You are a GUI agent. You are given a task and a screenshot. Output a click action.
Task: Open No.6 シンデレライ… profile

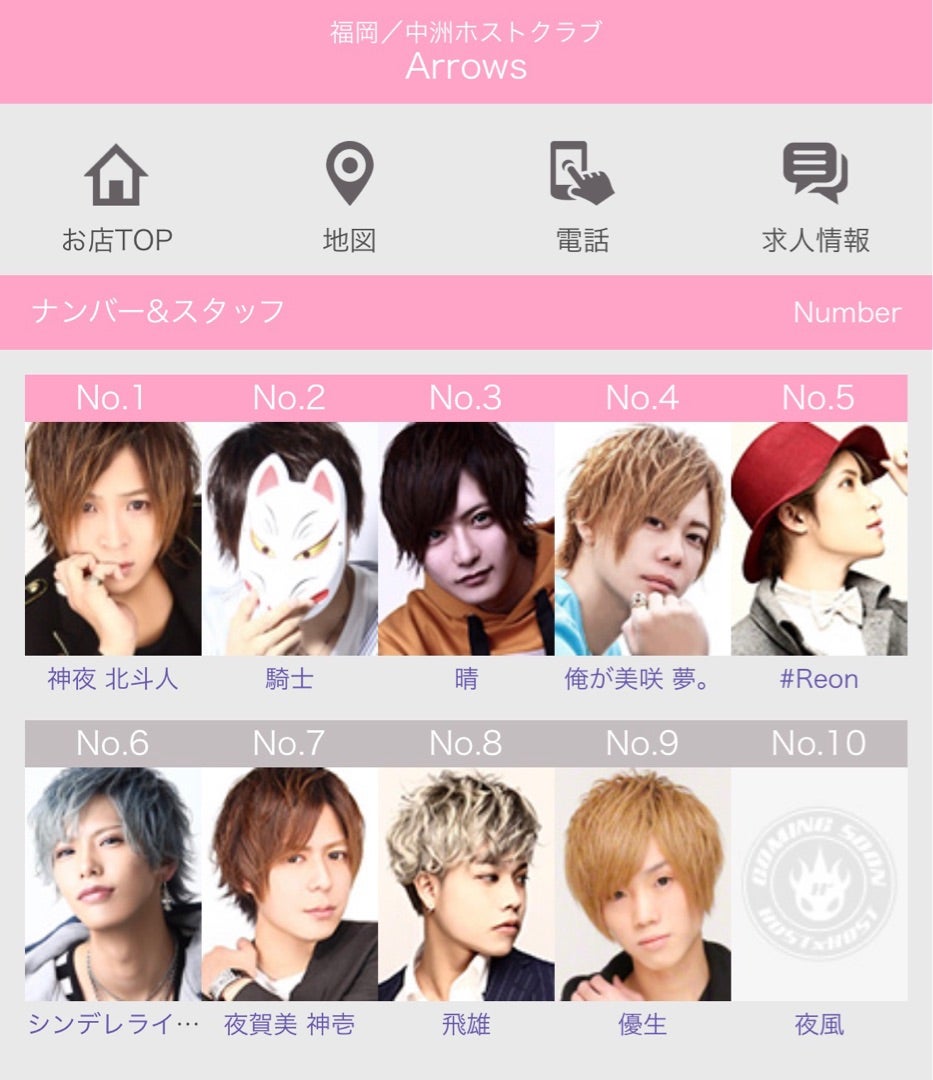(x=113, y=885)
